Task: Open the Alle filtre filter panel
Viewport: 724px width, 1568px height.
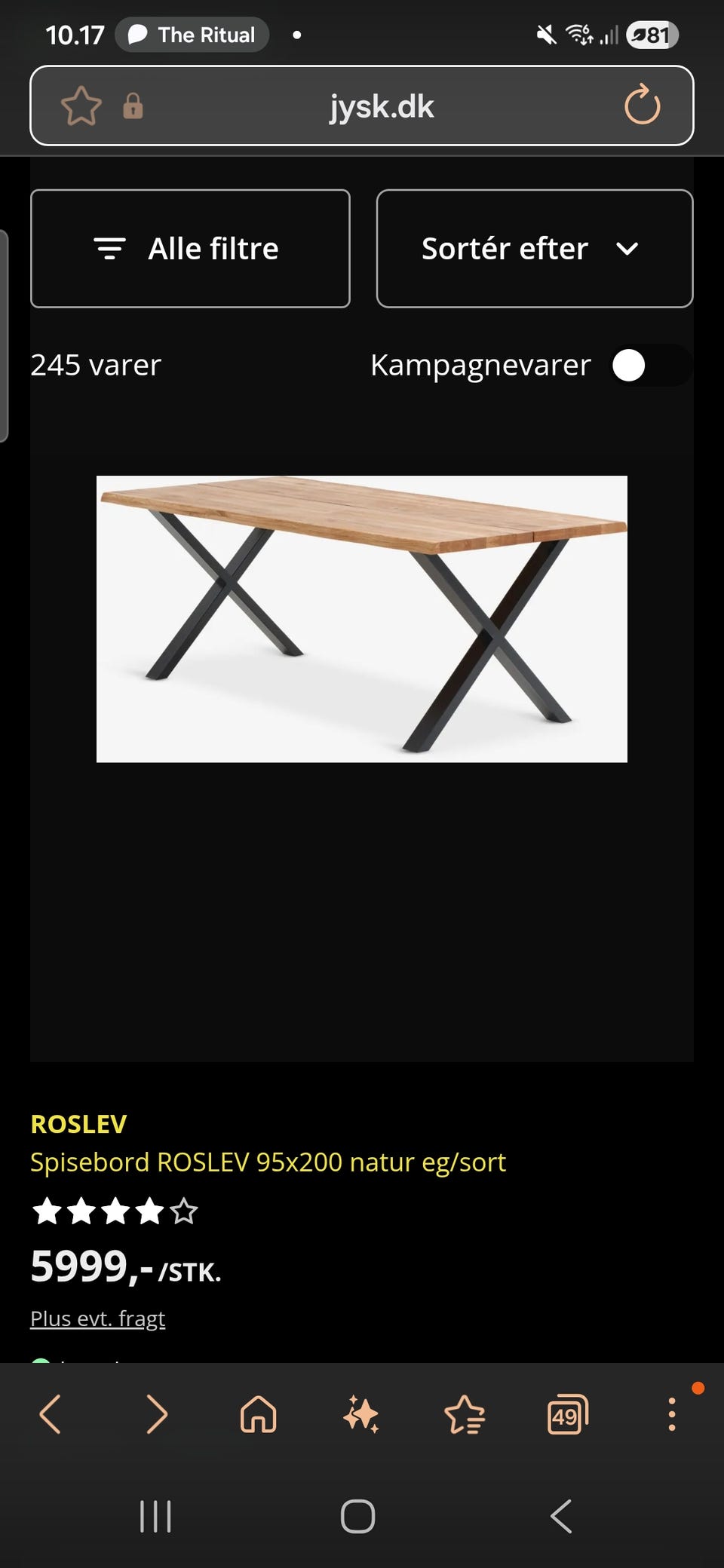Action: (x=190, y=248)
